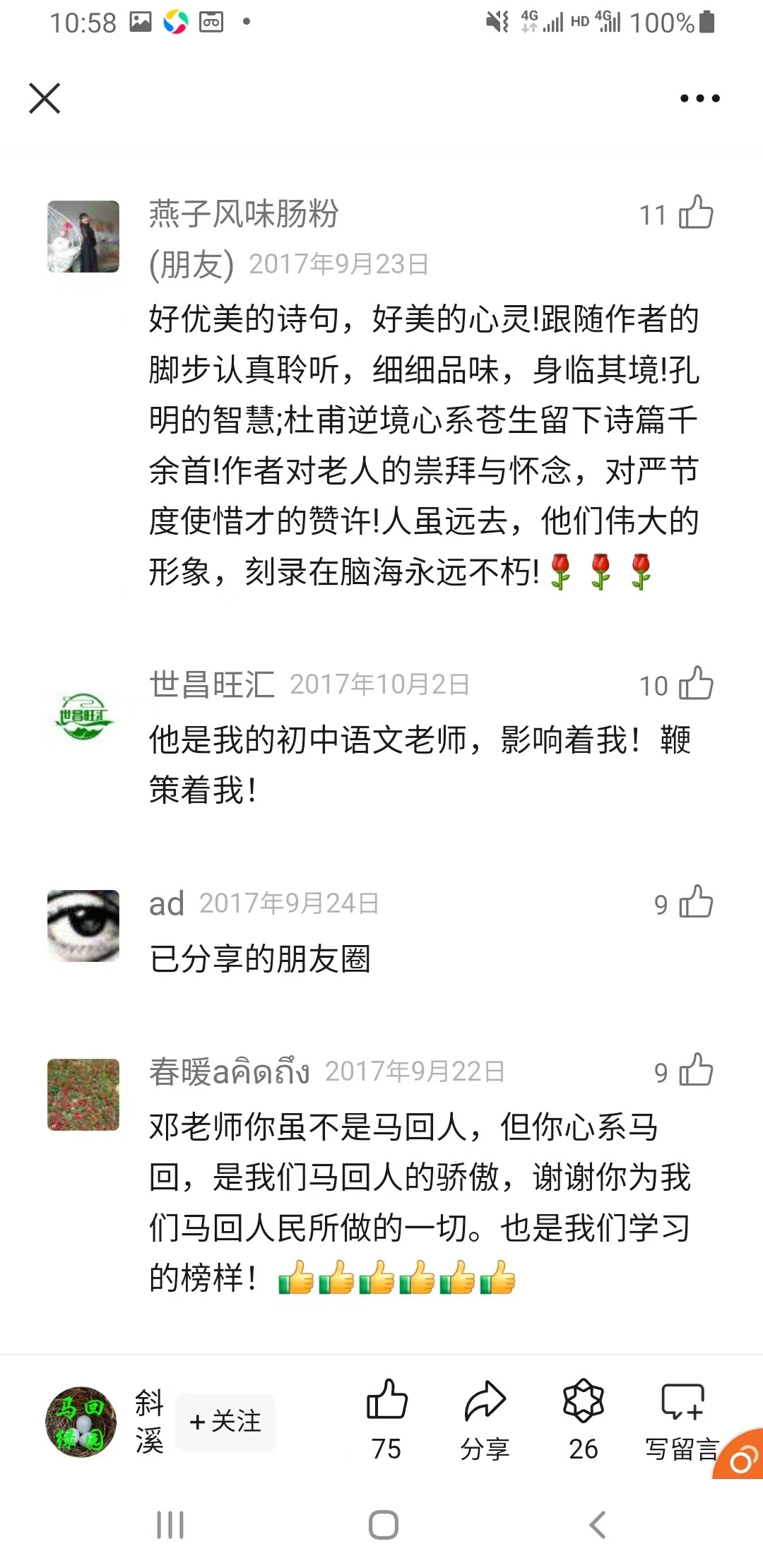Open recent apps from navigation bar

coord(170,1525)
